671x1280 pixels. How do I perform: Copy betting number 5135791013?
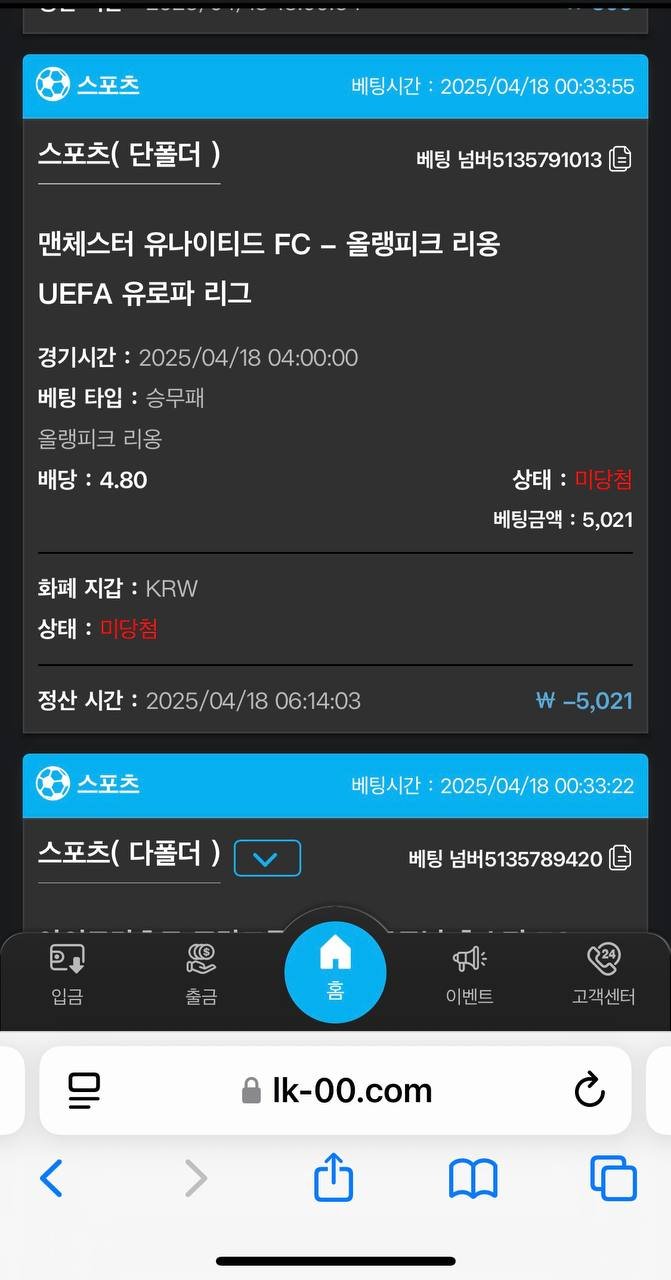[621, 159]
